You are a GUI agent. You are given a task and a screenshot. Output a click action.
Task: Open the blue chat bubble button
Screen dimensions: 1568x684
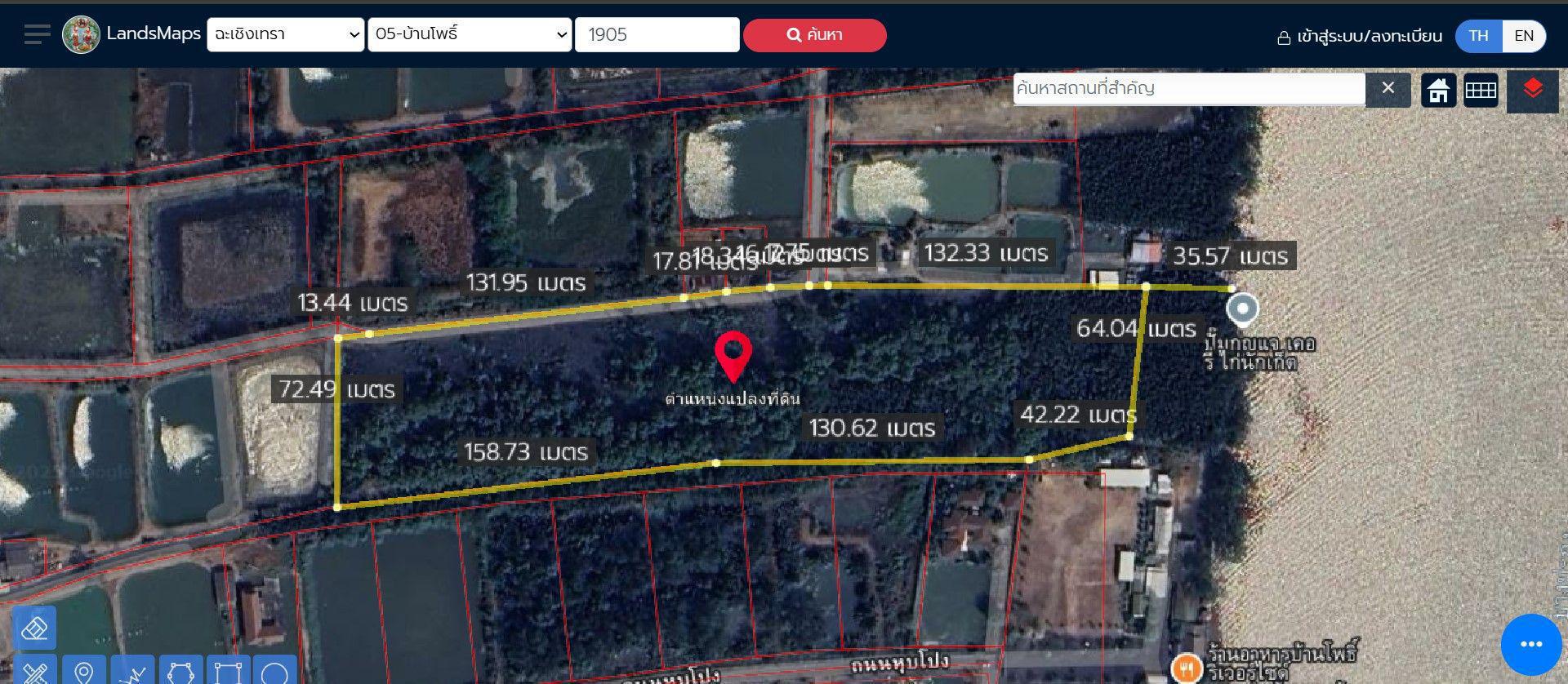(1530, 644)
